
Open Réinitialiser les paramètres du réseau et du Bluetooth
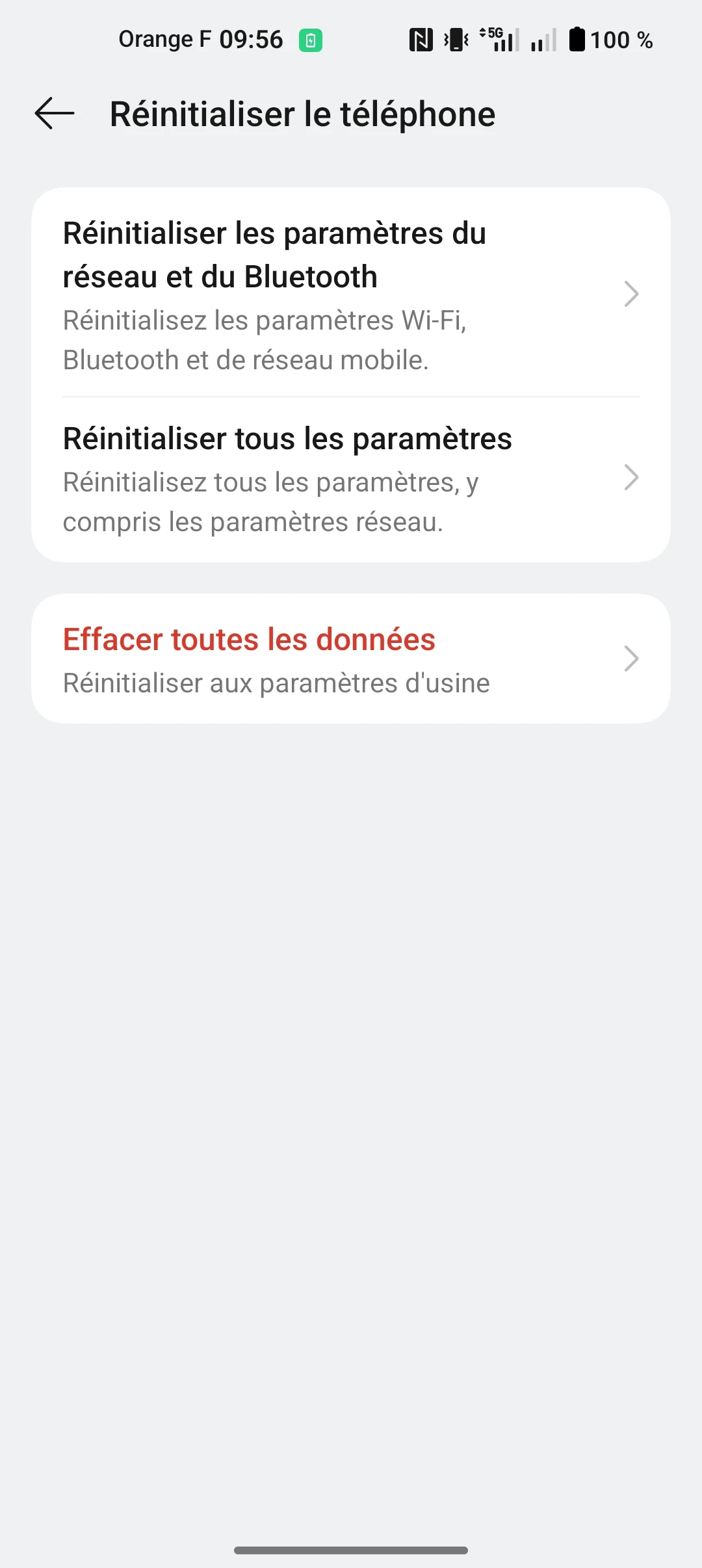pos(351,294)
